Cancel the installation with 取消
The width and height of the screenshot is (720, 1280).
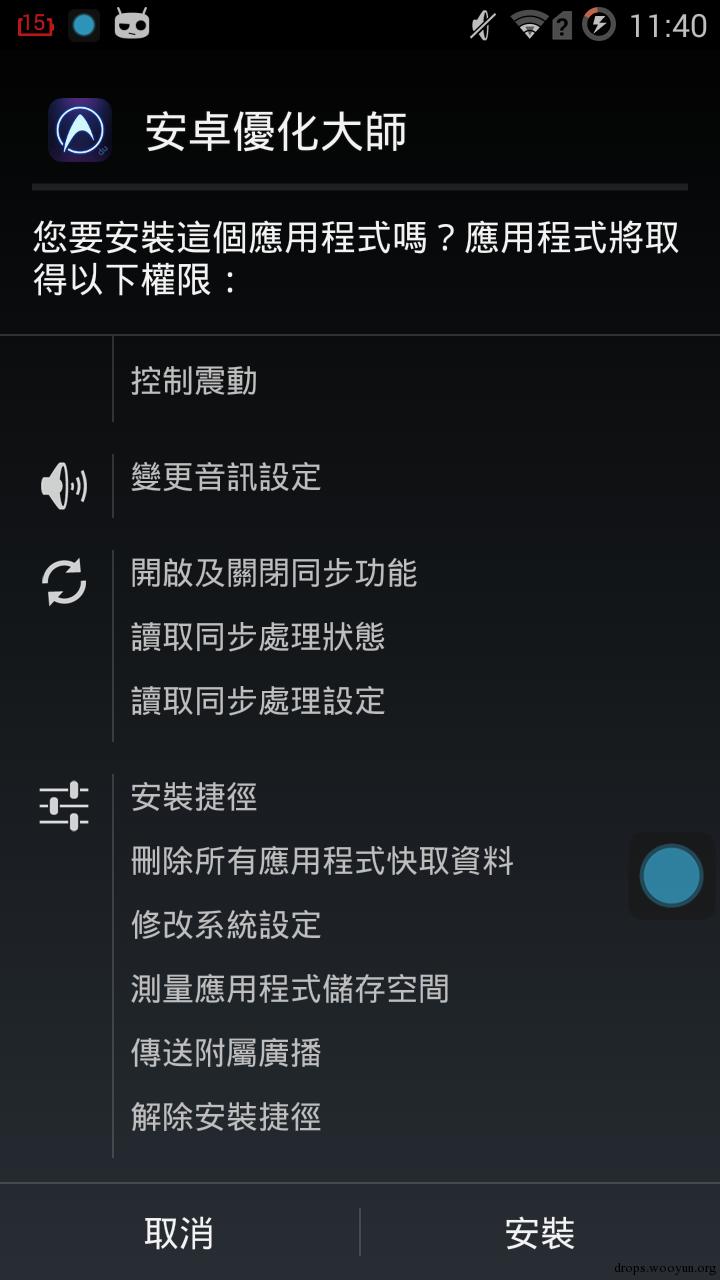(x=179, y=1233)
